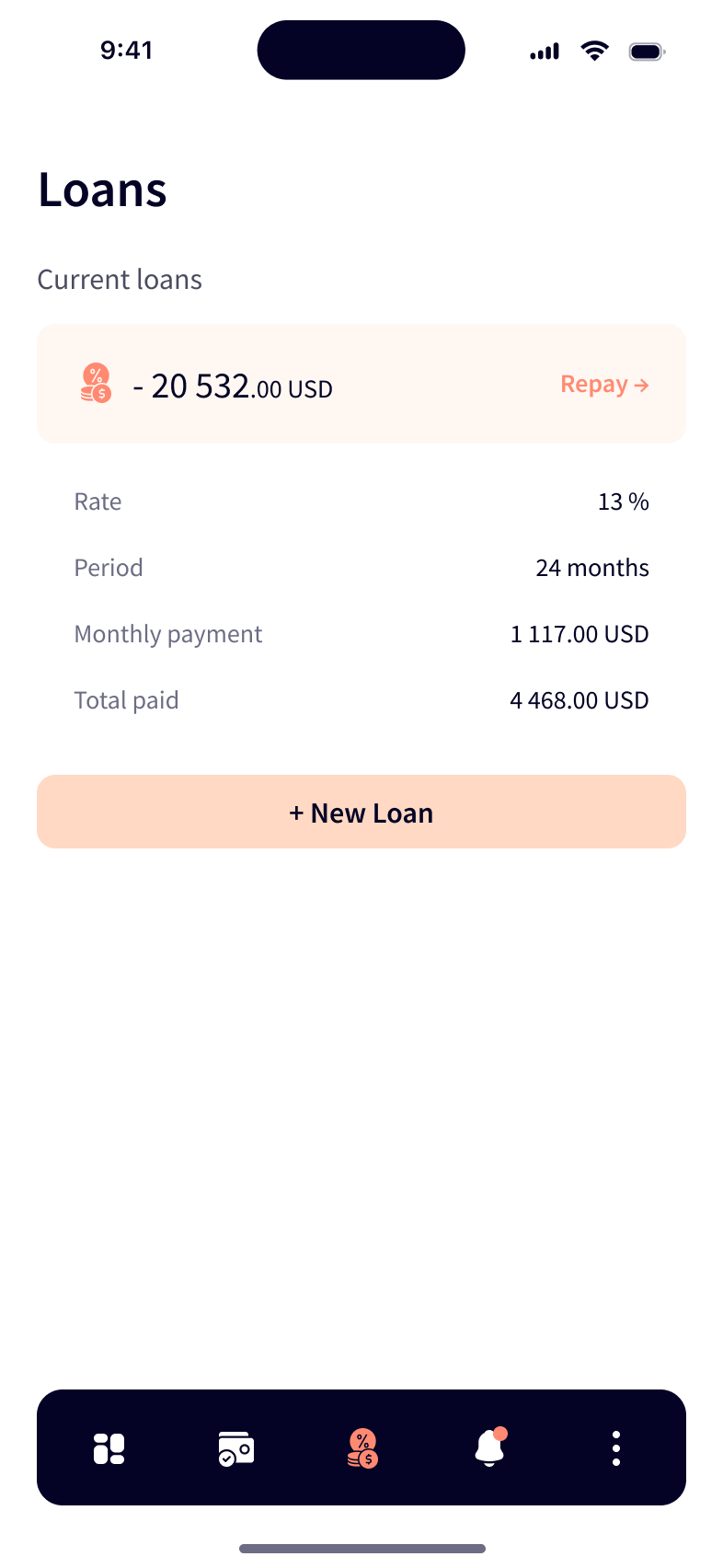Switch to the wallet tab
The height and width of the screenshot is (1568, 723).
[x=235, y=1448]
